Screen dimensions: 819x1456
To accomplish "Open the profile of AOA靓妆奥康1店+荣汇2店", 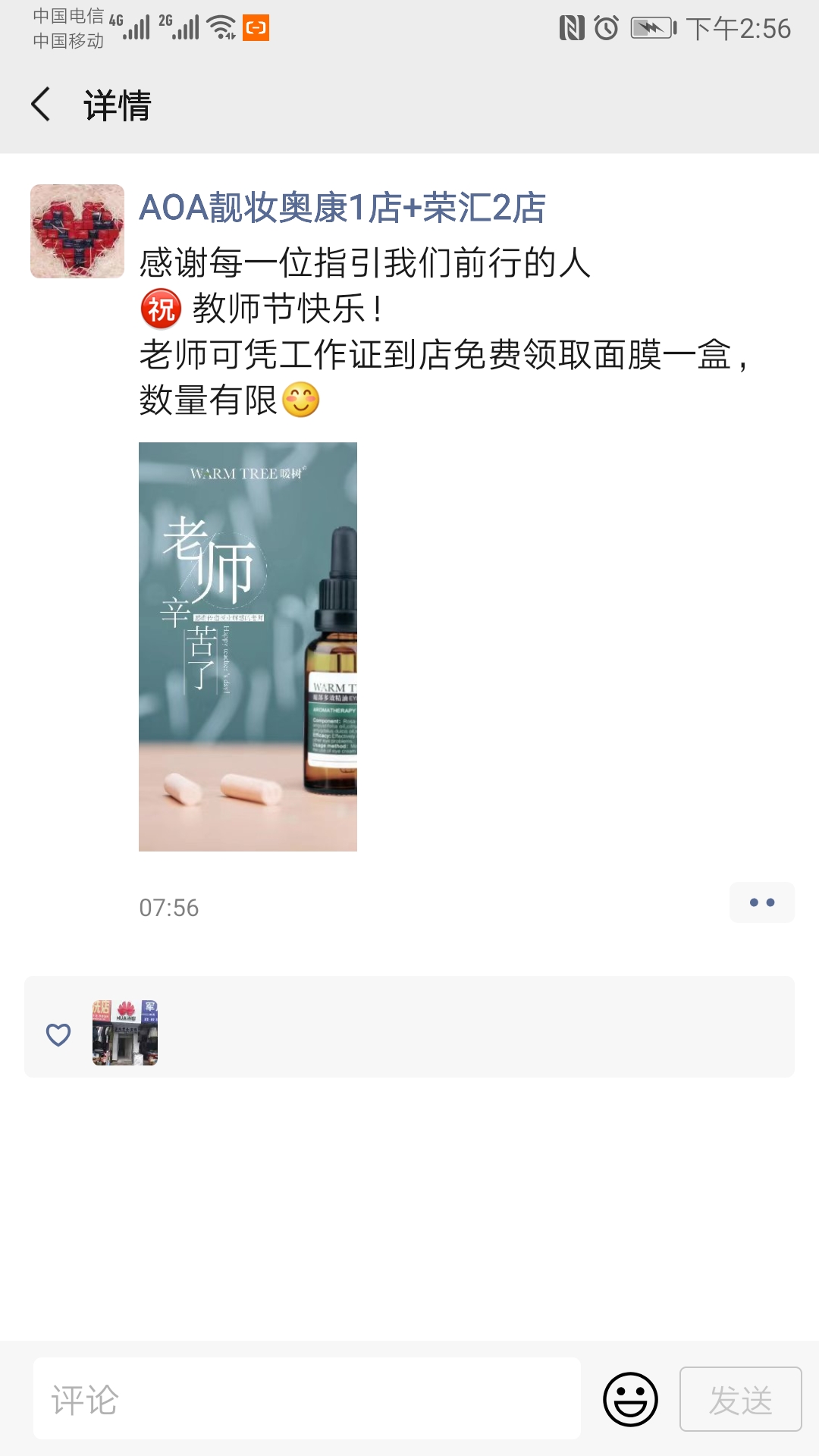I will 343,207.
